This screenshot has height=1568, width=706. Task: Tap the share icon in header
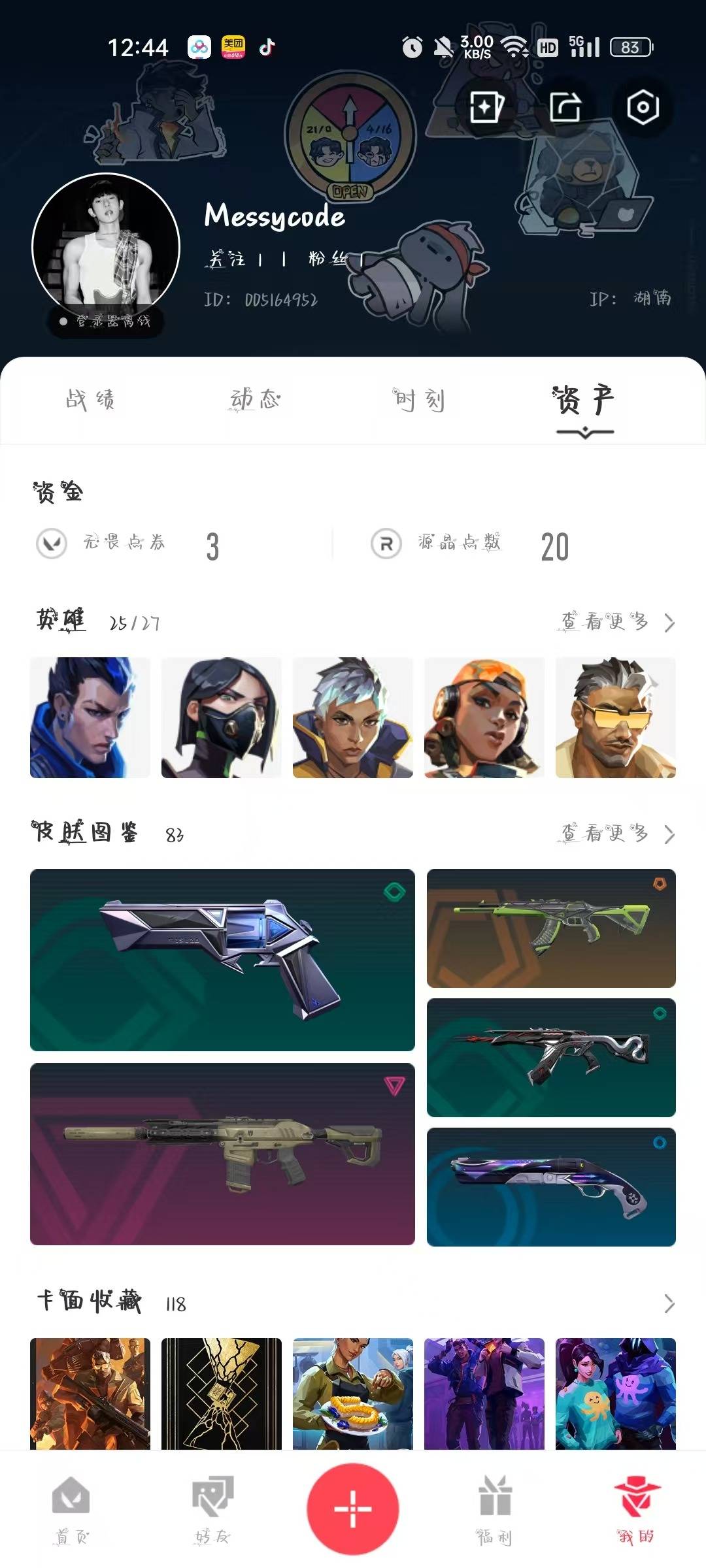tap(565, 107)
